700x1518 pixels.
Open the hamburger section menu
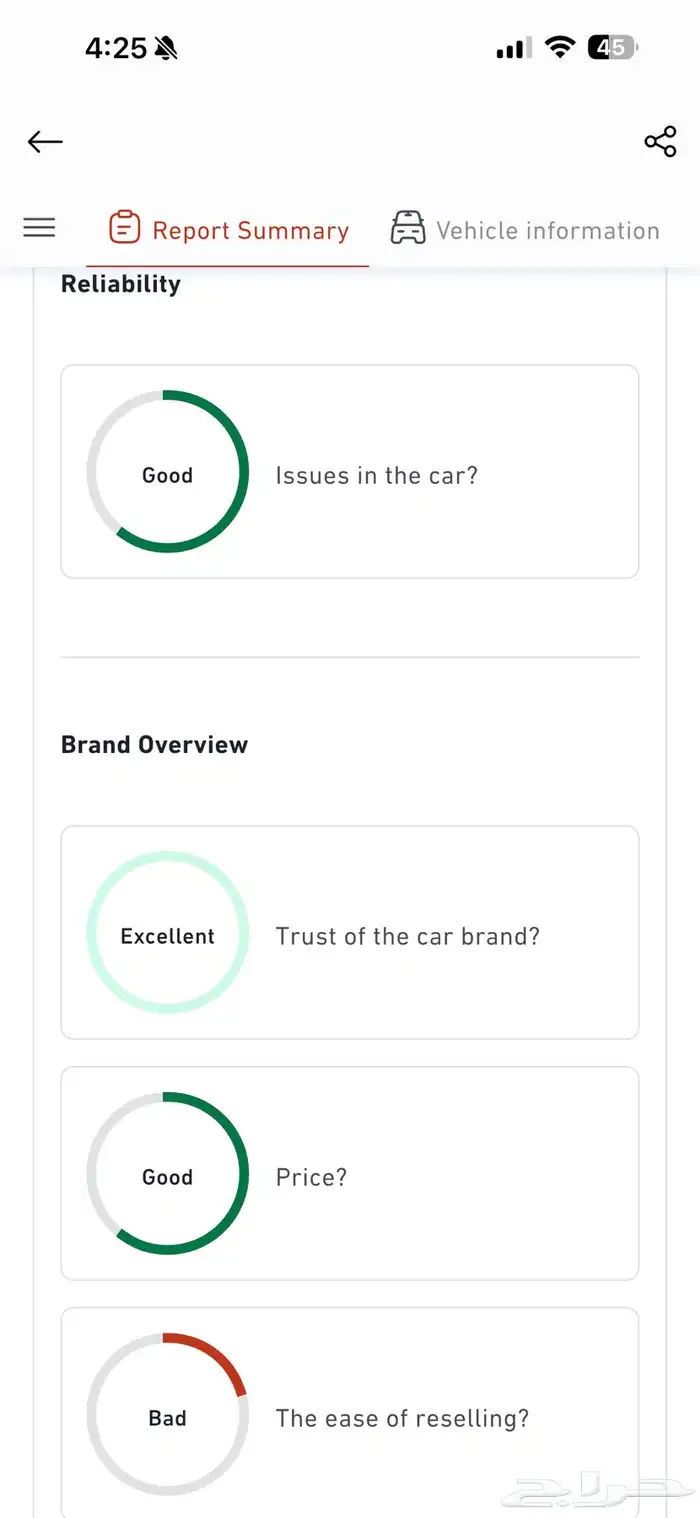click(x=39, y=228)
